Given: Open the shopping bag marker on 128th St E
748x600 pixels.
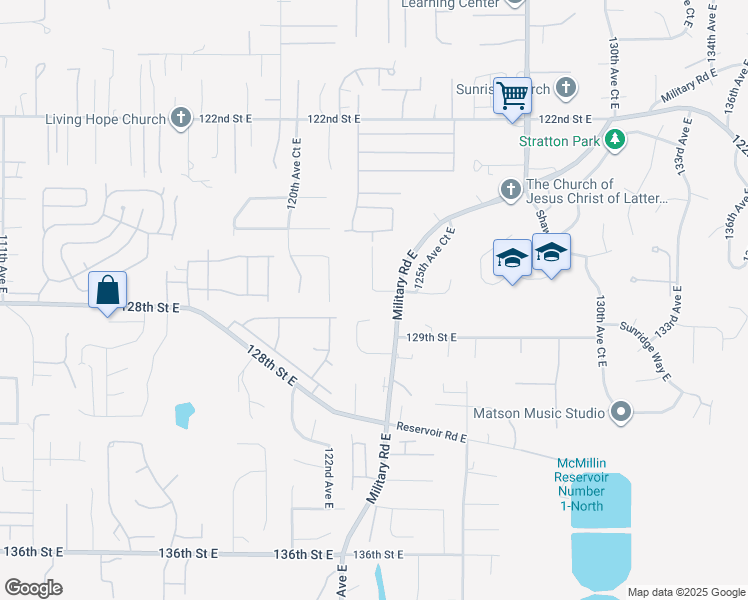Looking at the screenshot, I should [107, 291].
